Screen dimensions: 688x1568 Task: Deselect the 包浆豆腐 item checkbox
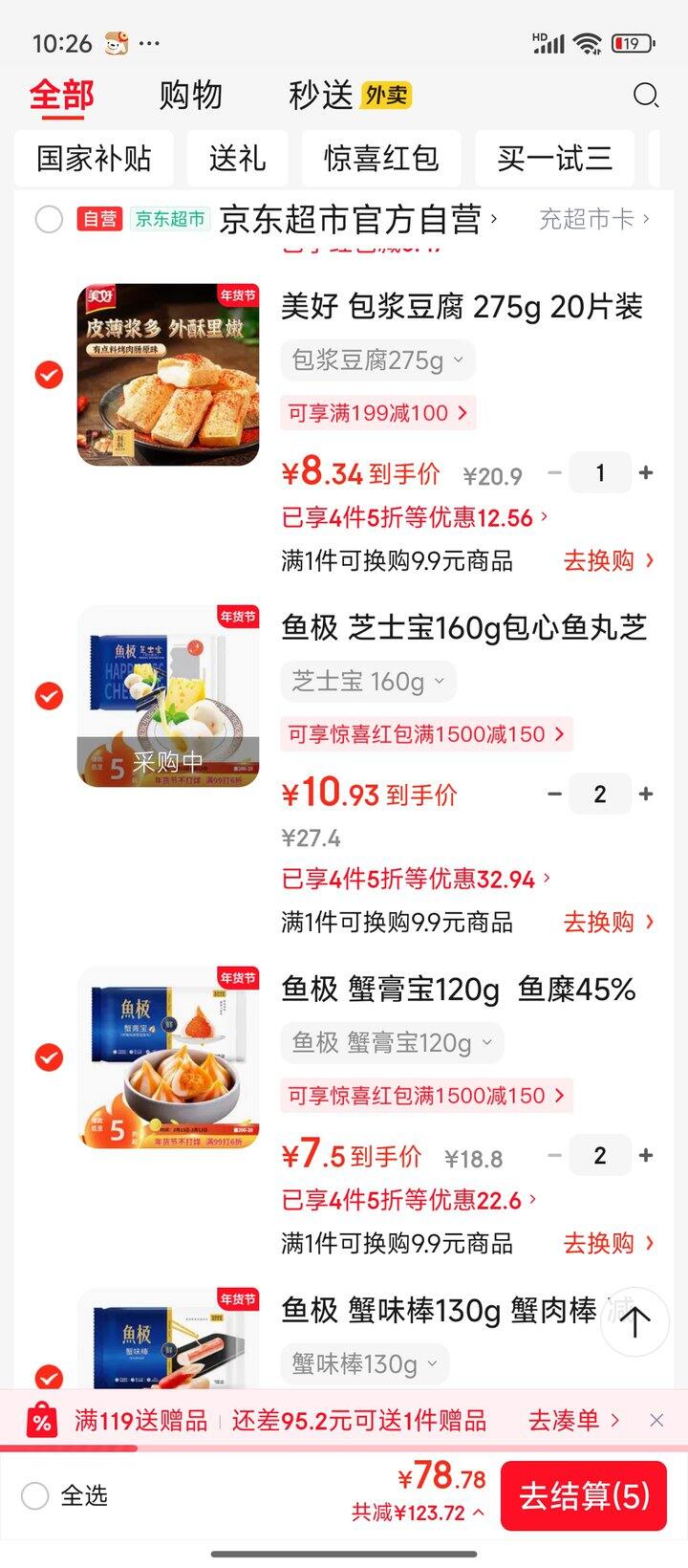click(x=49, y=374)
